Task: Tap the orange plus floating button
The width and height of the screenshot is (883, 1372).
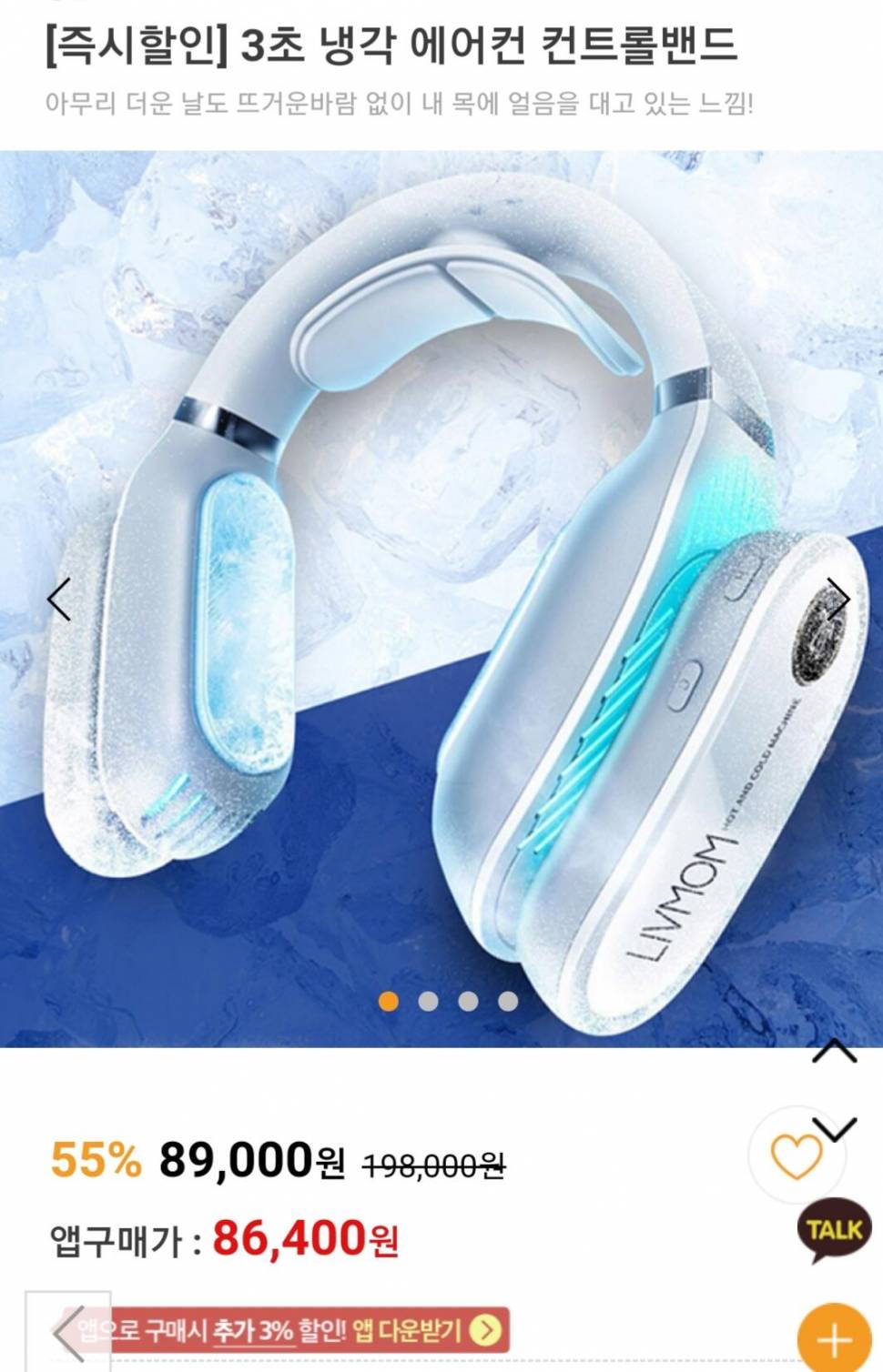Action: (834, 1339)
